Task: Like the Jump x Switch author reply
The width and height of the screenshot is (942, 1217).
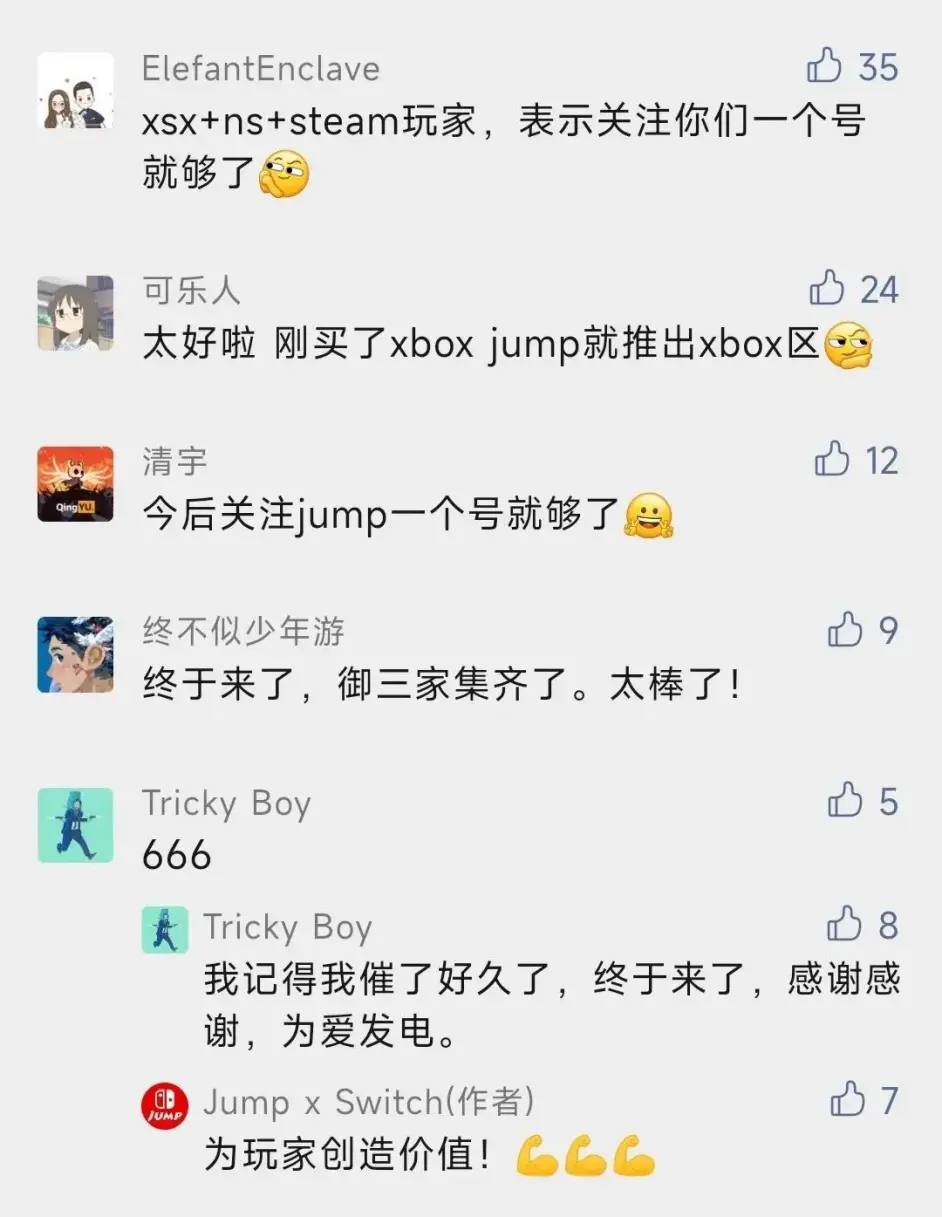Action: click(847, 1100)
